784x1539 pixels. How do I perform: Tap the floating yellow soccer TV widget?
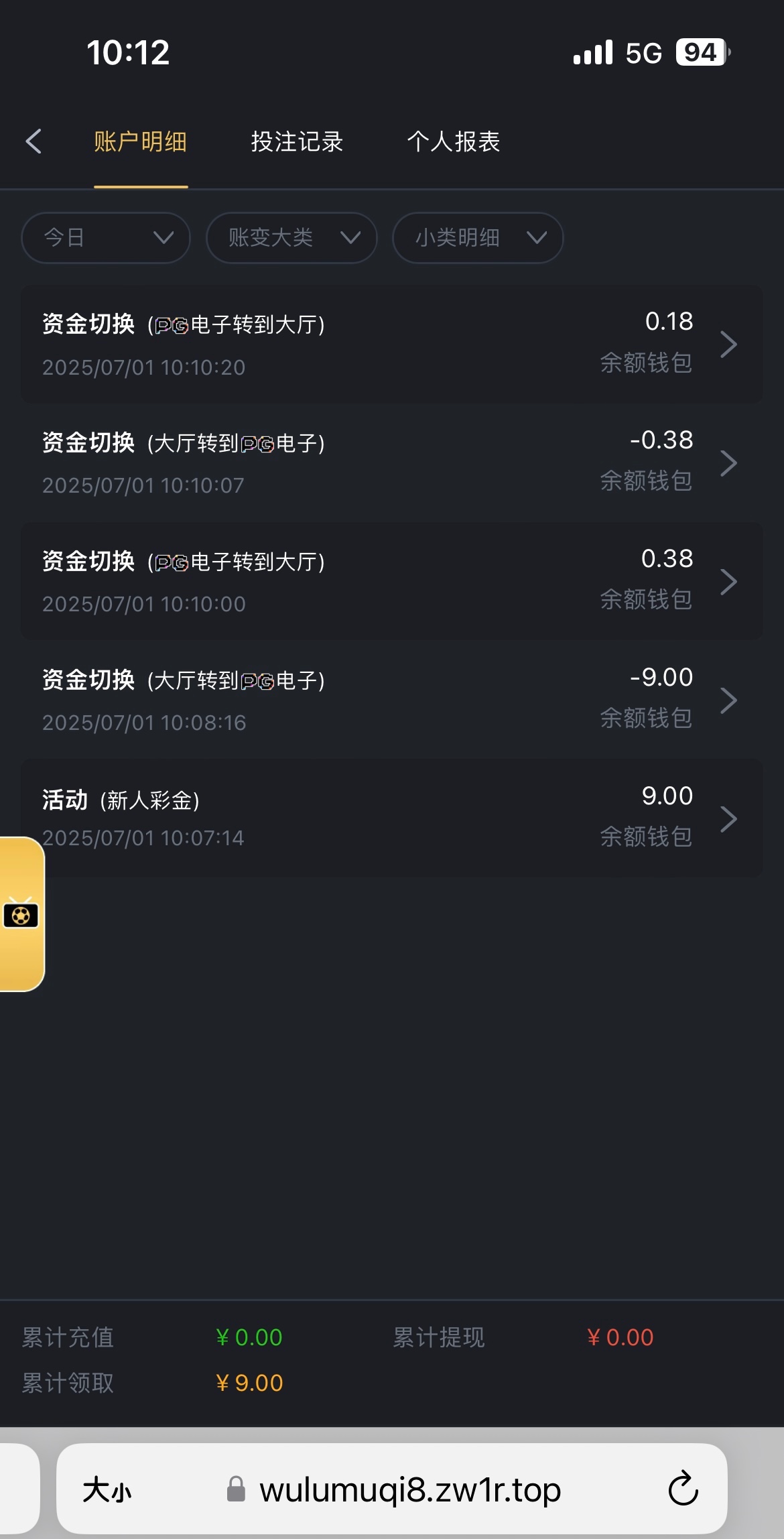coord(21,914)
